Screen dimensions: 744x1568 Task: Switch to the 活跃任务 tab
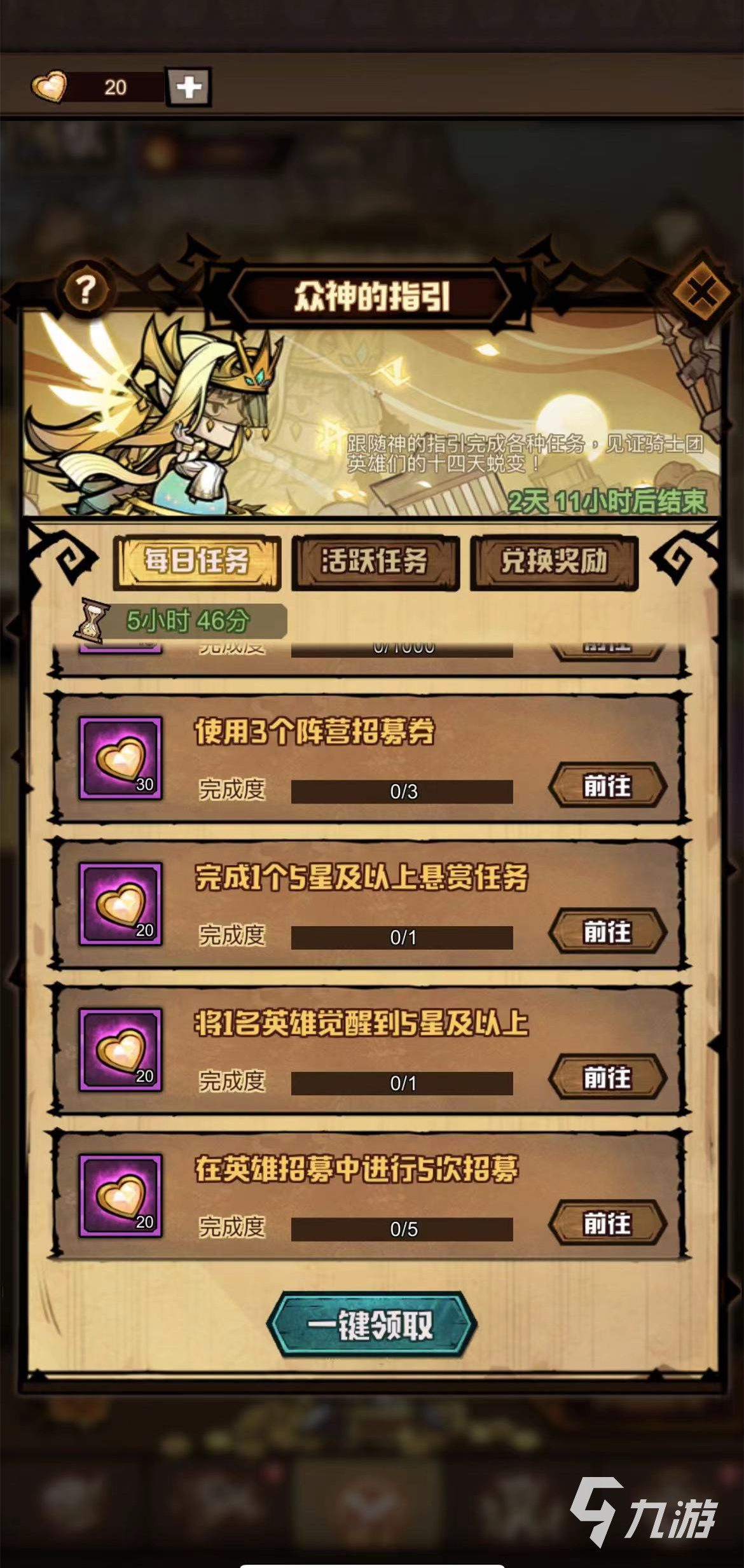375,562
